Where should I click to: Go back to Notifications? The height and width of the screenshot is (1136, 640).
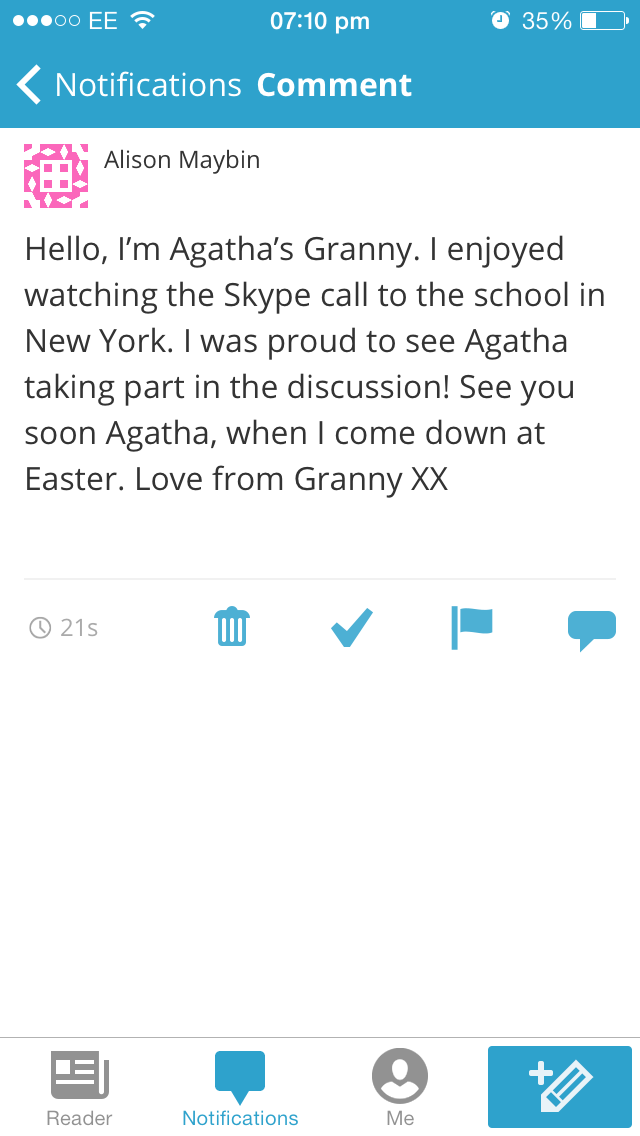click(x=128, y=85)
